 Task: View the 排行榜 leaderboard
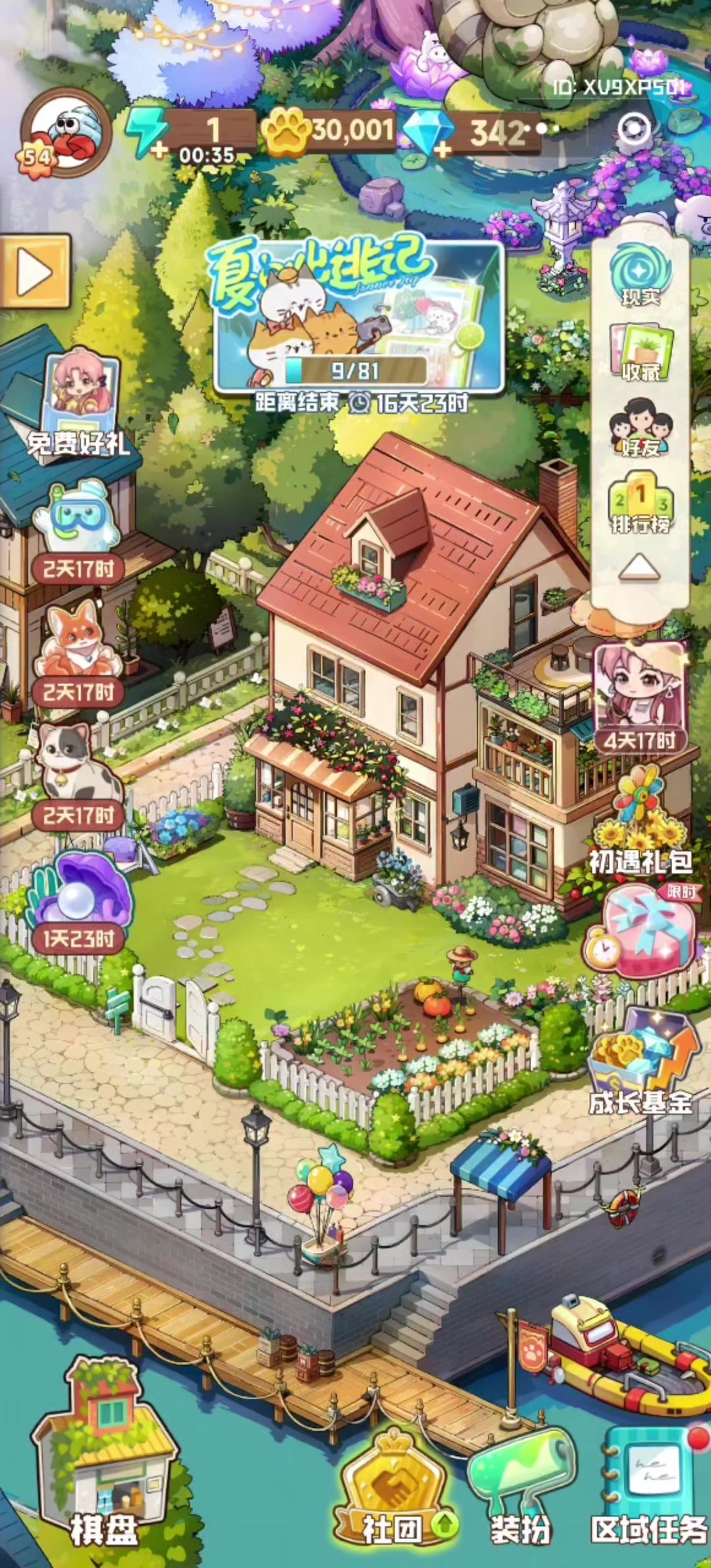tap(640, 503)
